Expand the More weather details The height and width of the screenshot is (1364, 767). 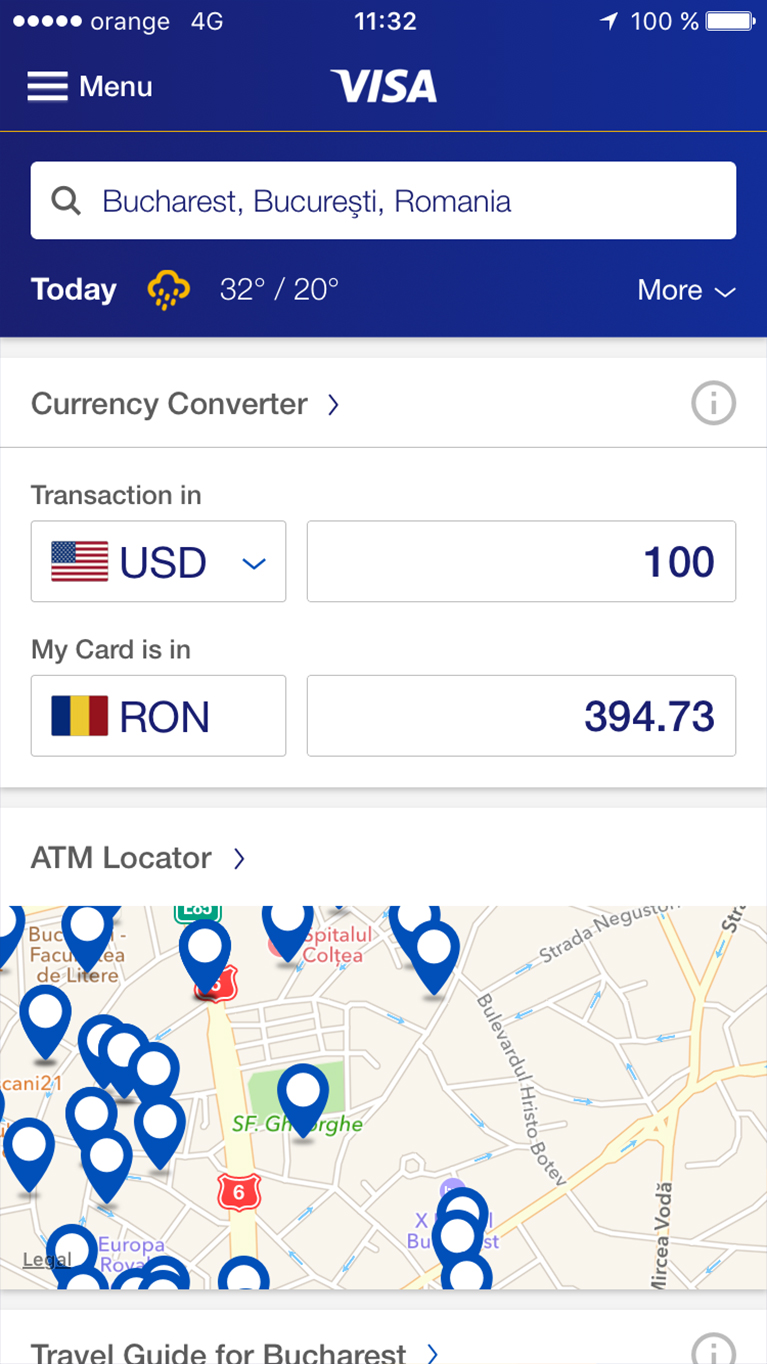coord(686,290)
